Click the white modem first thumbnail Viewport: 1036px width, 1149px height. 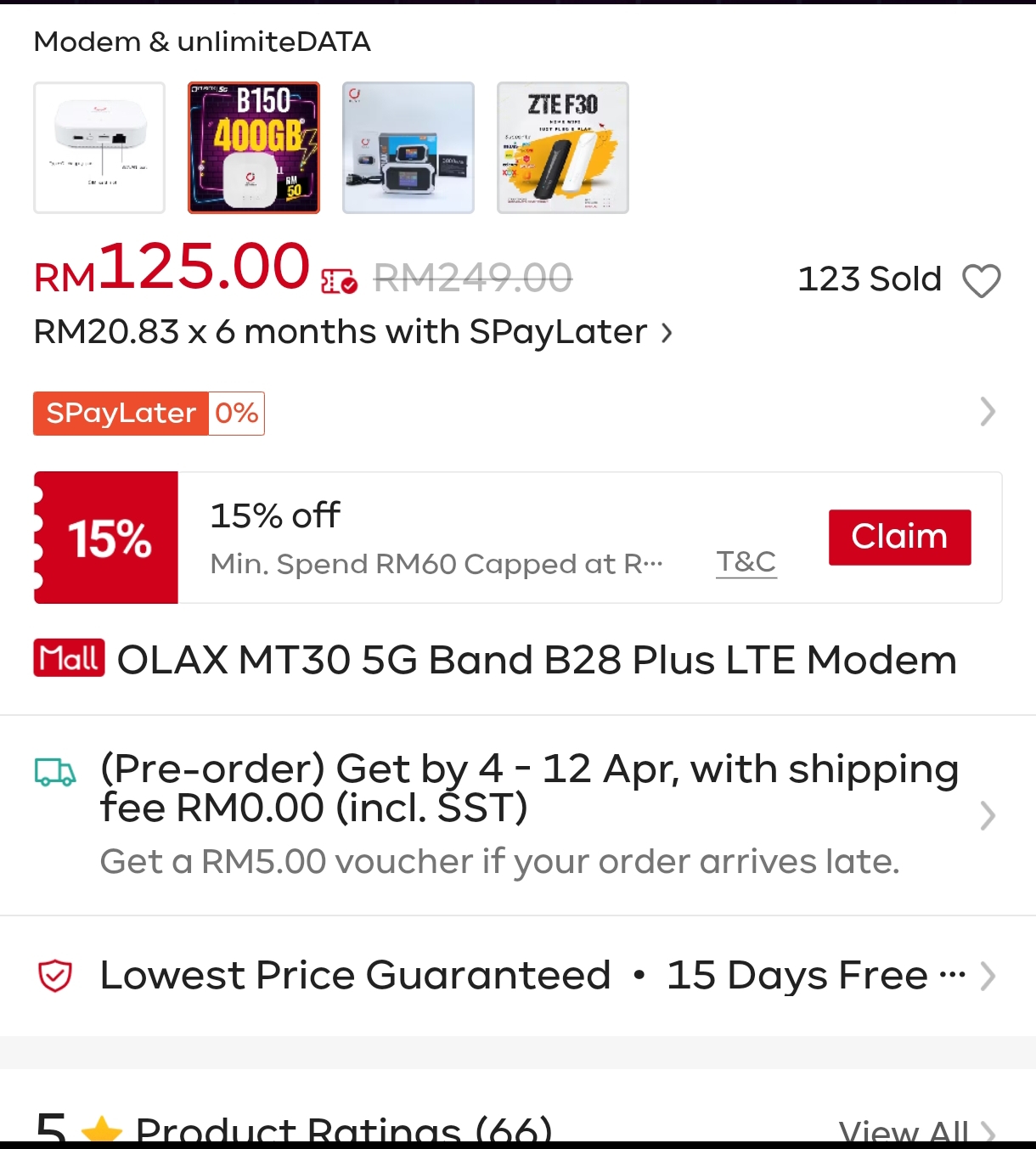point(99,147)
